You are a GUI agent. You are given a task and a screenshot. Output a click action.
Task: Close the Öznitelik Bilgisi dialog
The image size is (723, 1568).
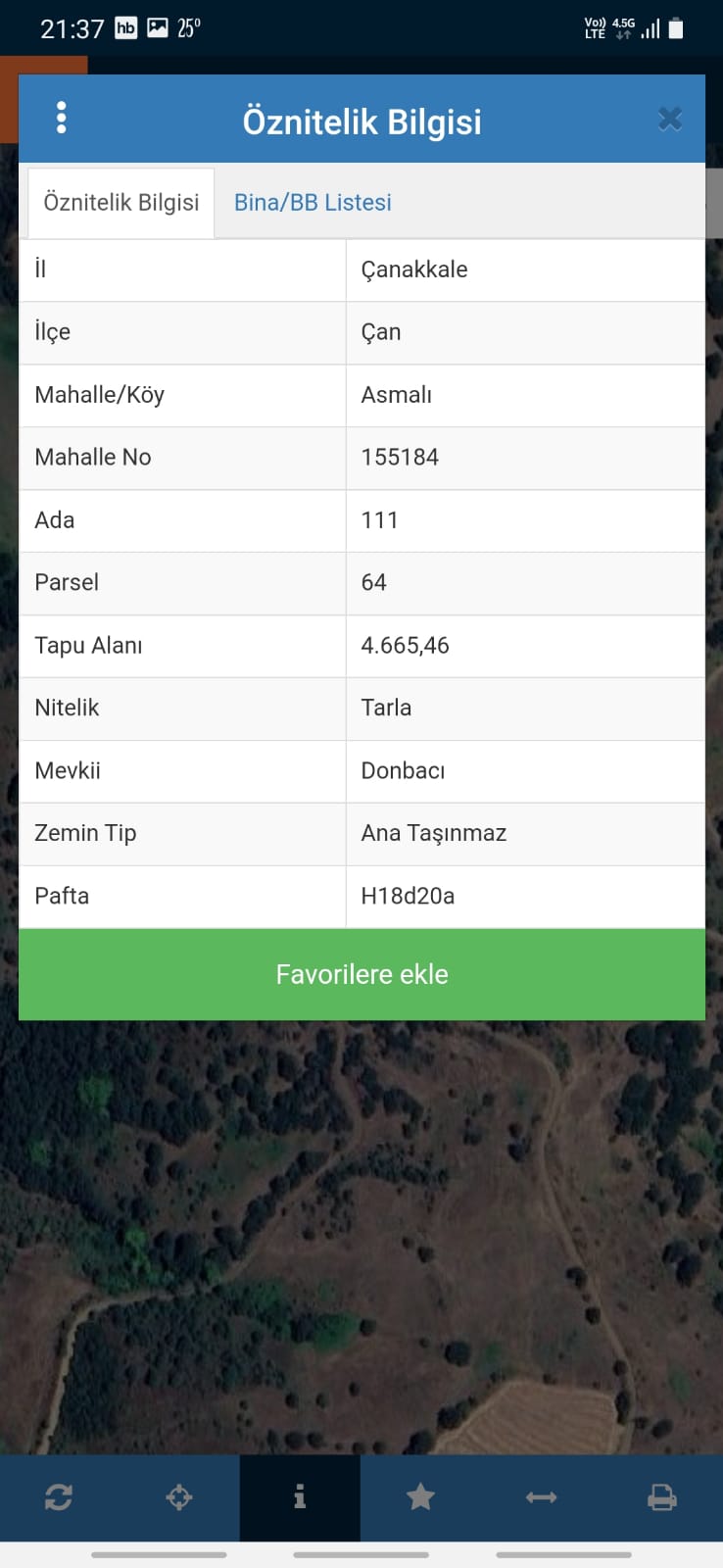pyautogui.click(x=670, y=119)
